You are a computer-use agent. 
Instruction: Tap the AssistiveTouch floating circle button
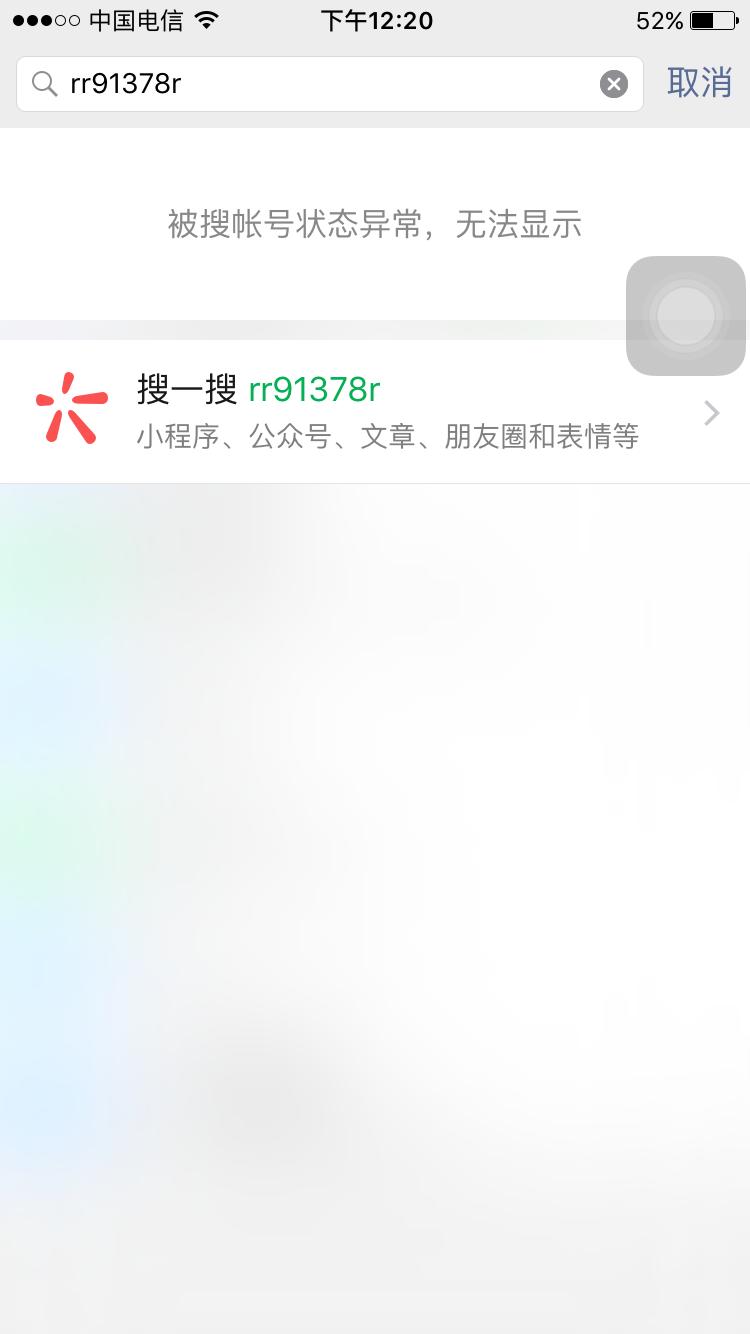(686, 315)
